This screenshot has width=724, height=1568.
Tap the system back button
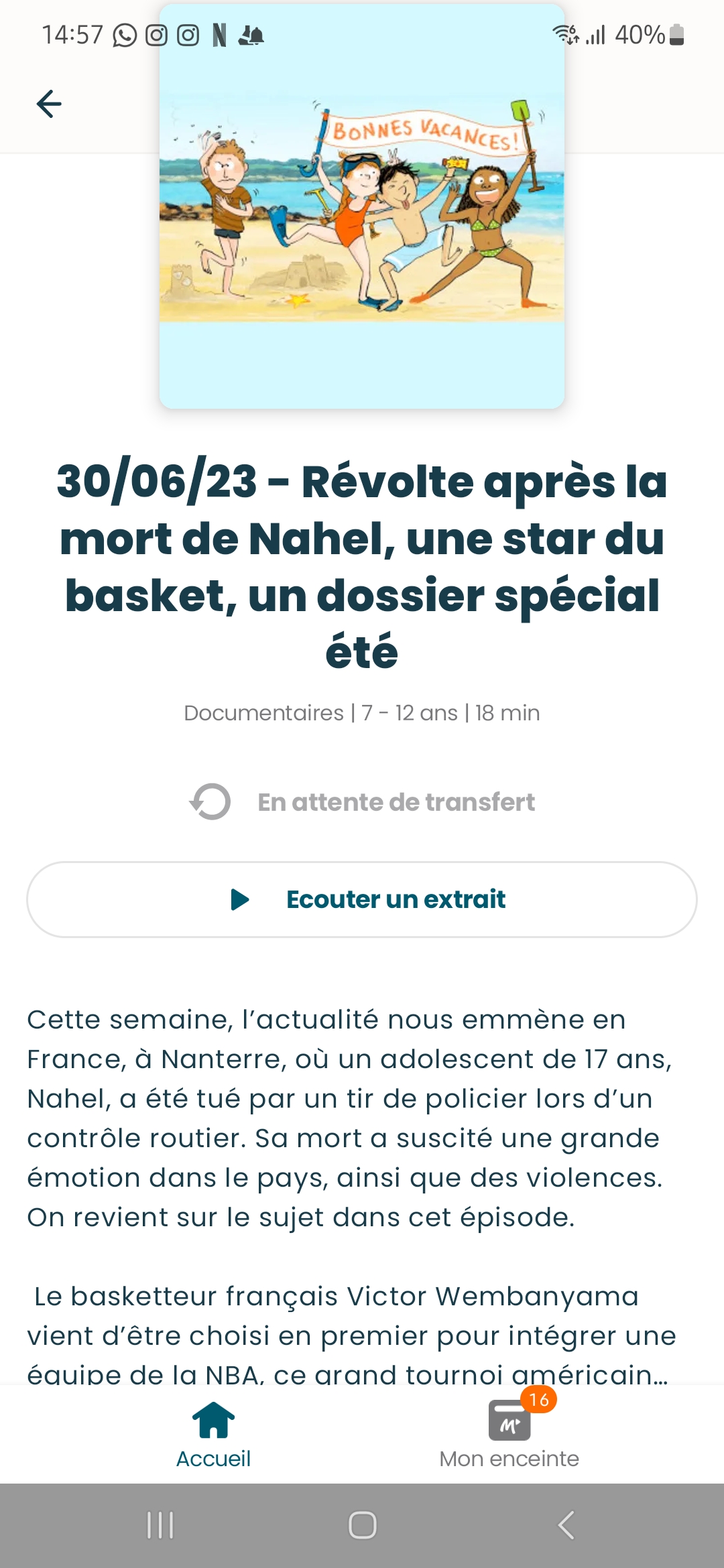pos(566,1525)
